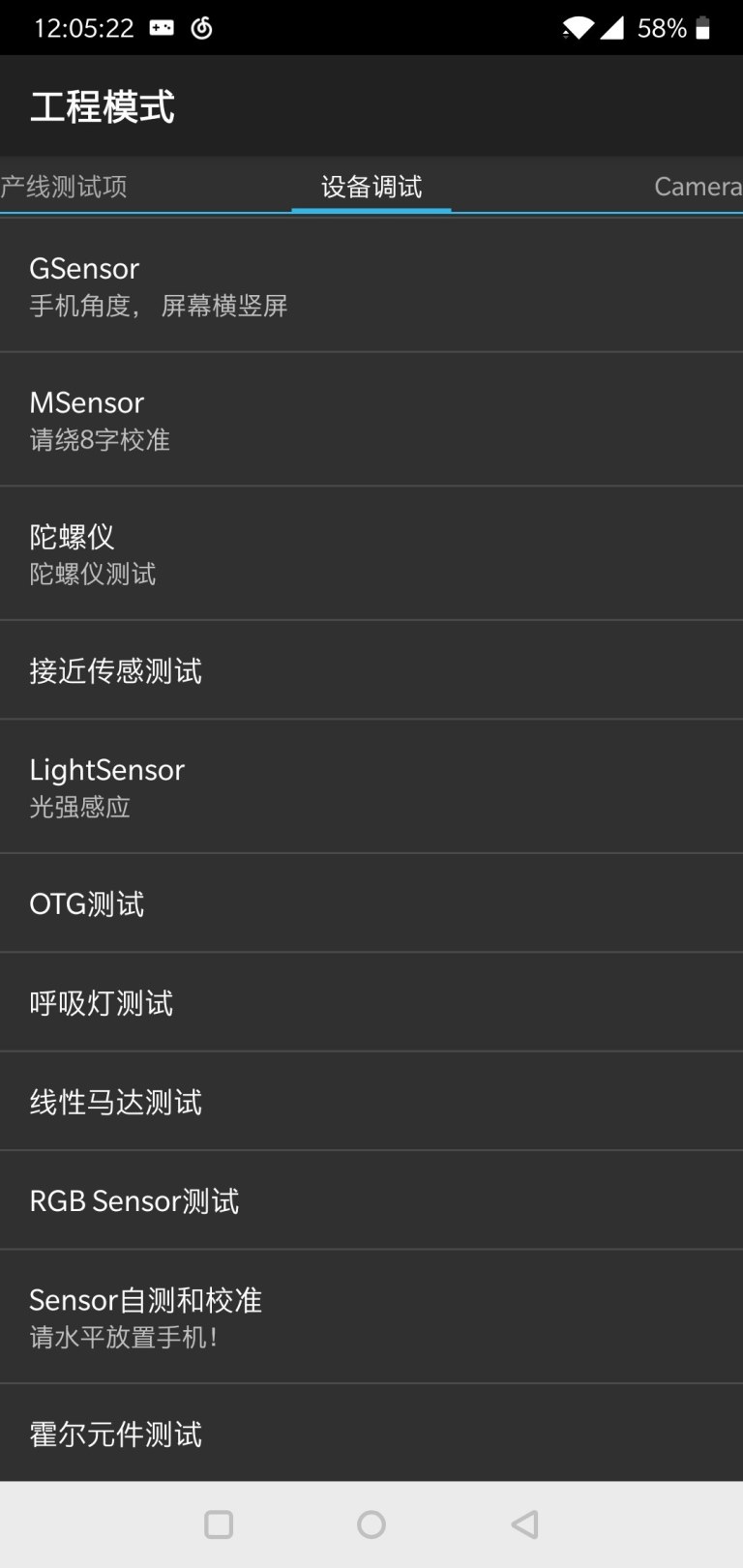Select the 设备调试 tab
Viewport: 743px width, 1568px height.
coord(371,187)
